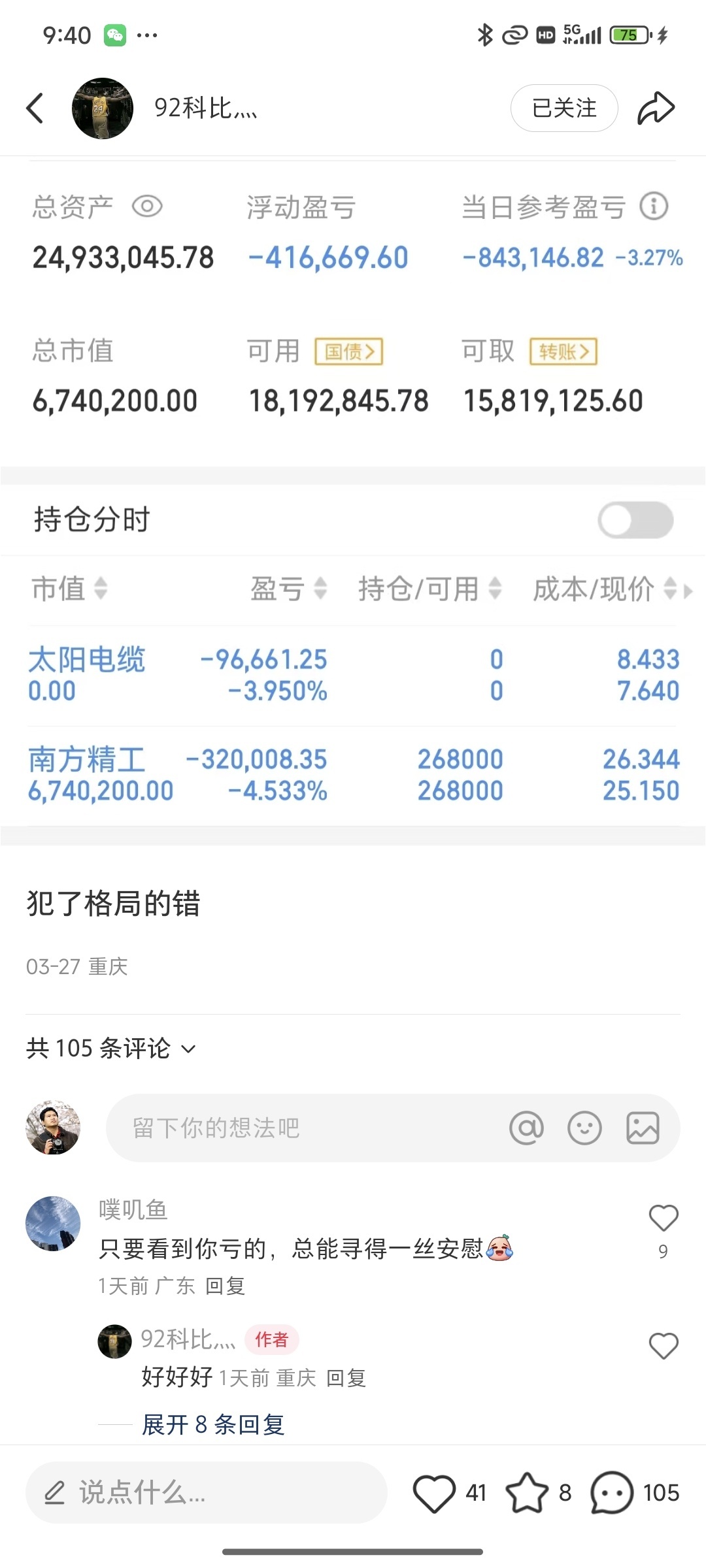
Task: Tap the @ mention icon in comment box
Action: [526, 1128]
